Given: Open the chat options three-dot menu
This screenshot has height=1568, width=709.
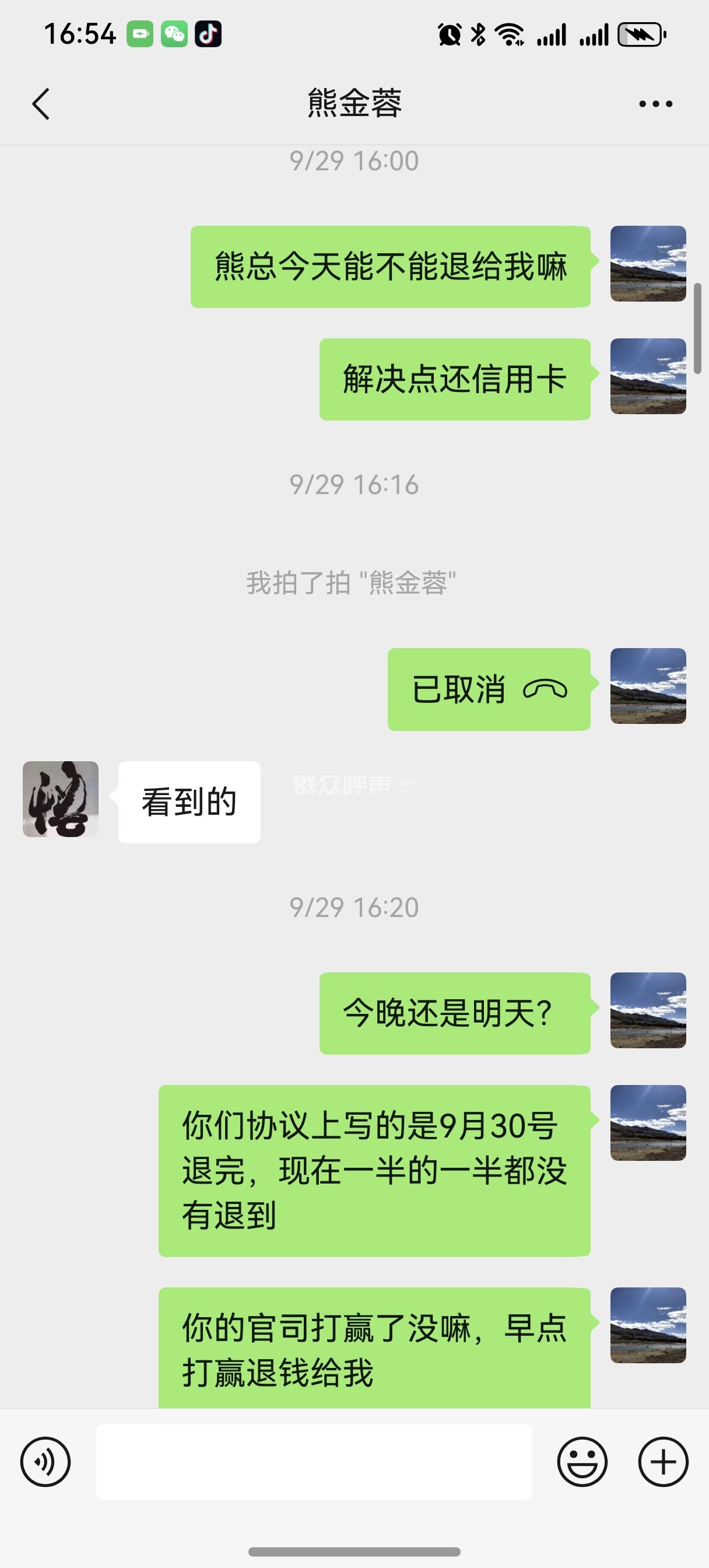Looking at the screenshot, I should click(655, 104).
